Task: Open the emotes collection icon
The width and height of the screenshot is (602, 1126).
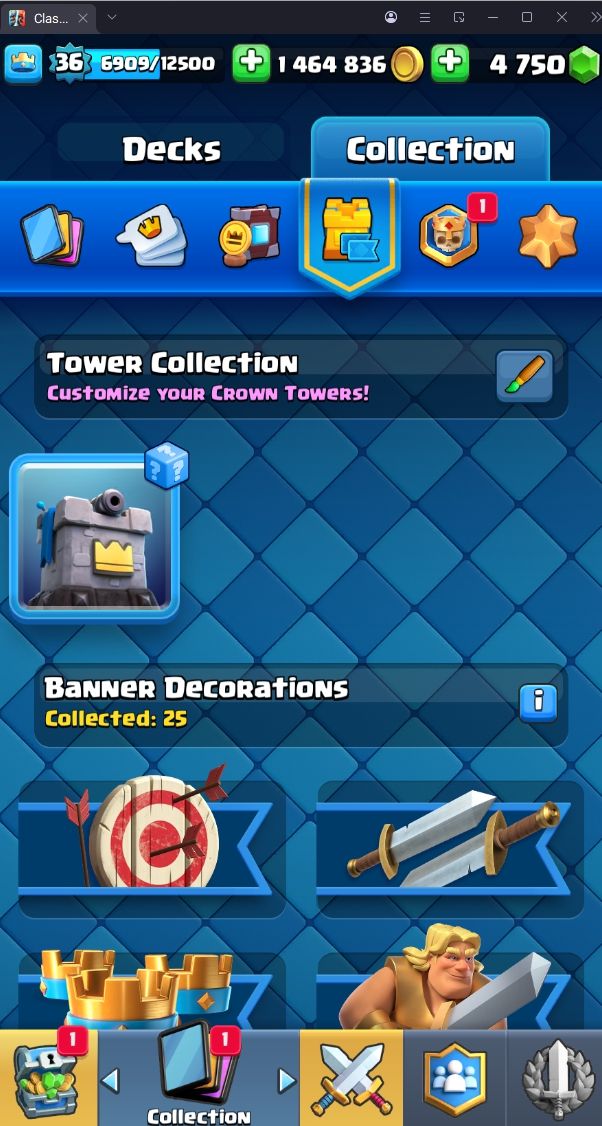Action: point(152,235)
